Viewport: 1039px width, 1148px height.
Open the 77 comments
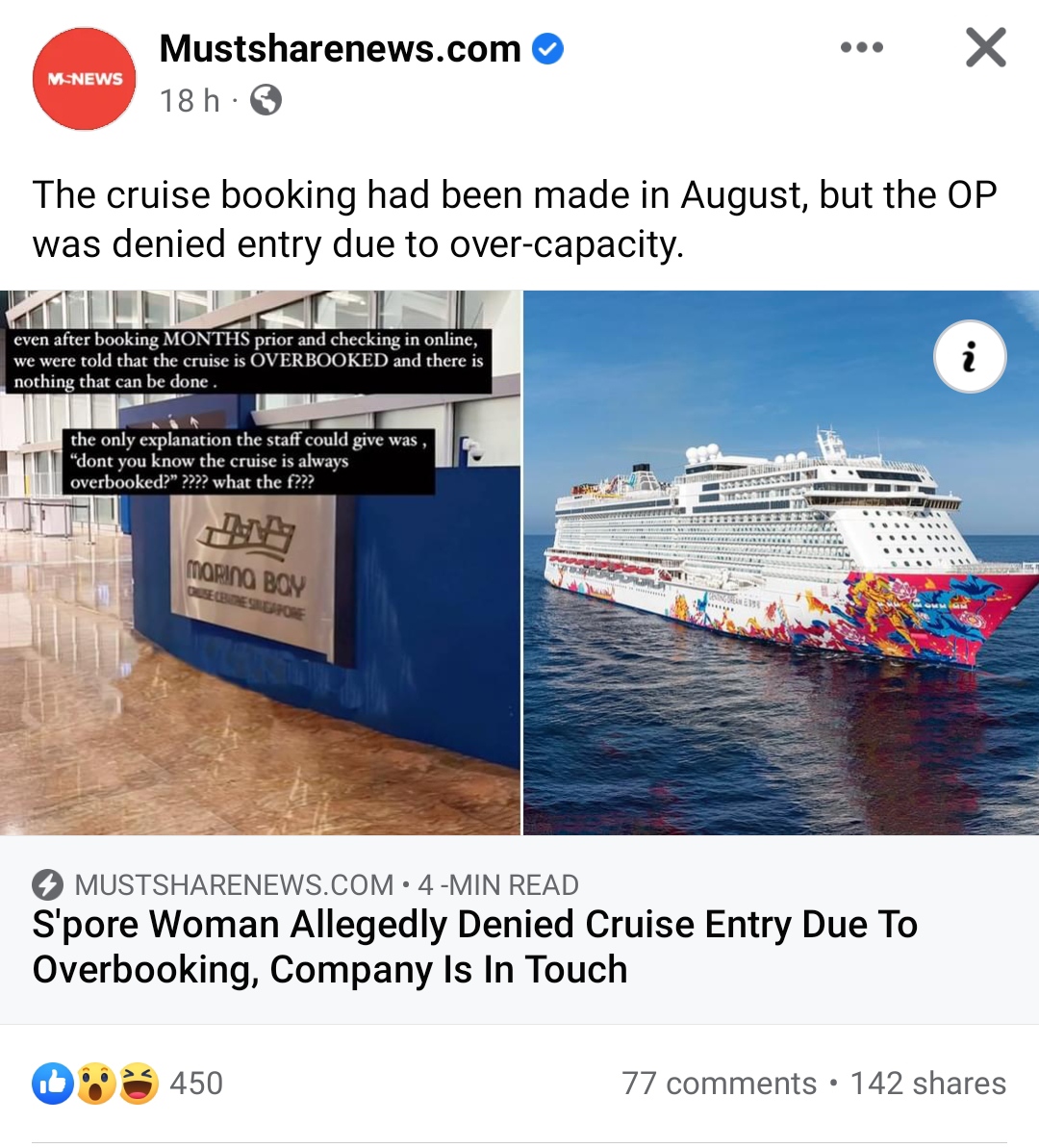coord(719,1084)
